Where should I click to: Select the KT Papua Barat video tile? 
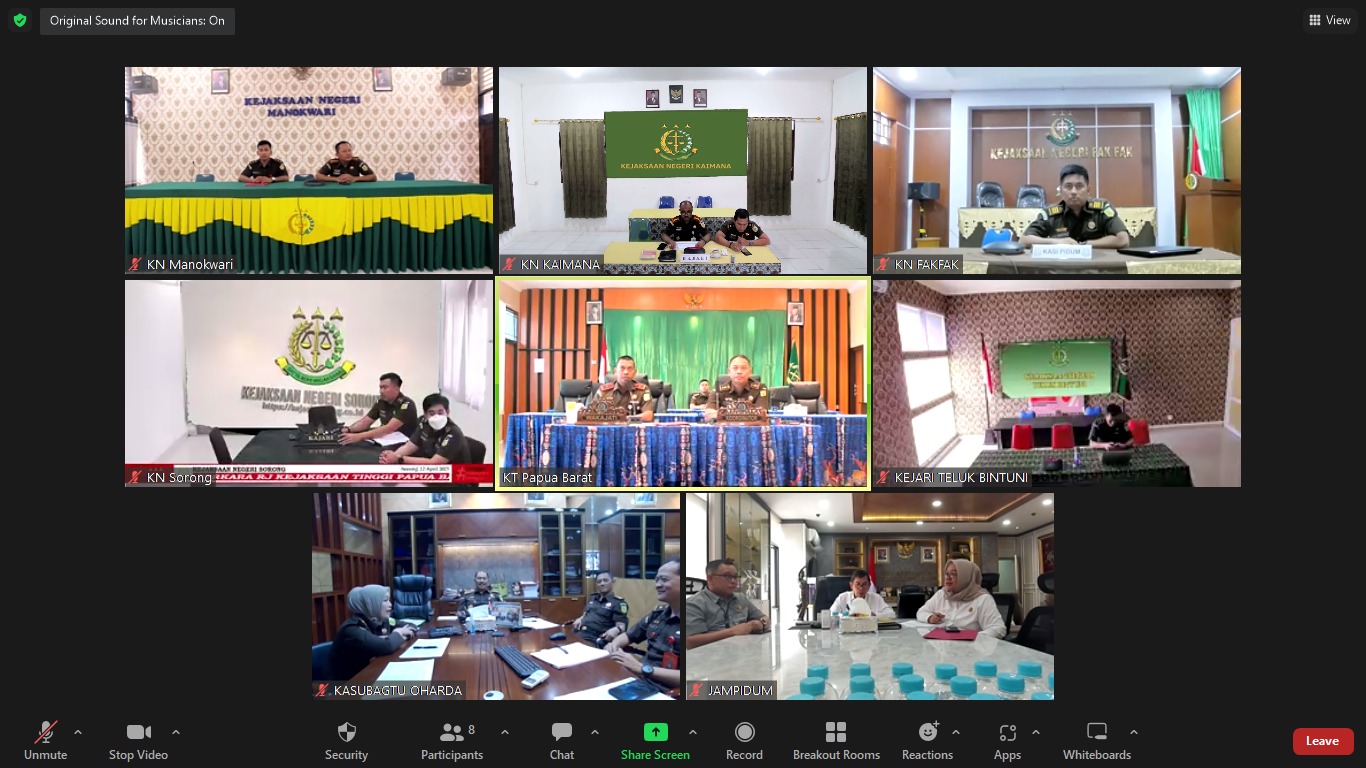coord(683,383)
